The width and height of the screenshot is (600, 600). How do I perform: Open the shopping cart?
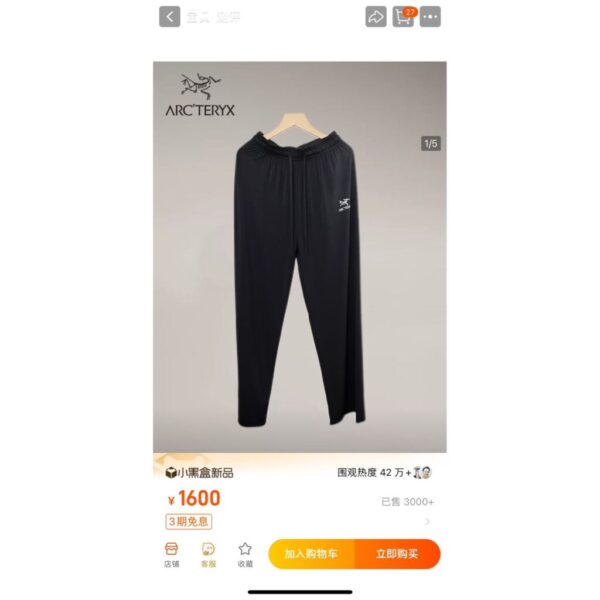coord(403,17)
